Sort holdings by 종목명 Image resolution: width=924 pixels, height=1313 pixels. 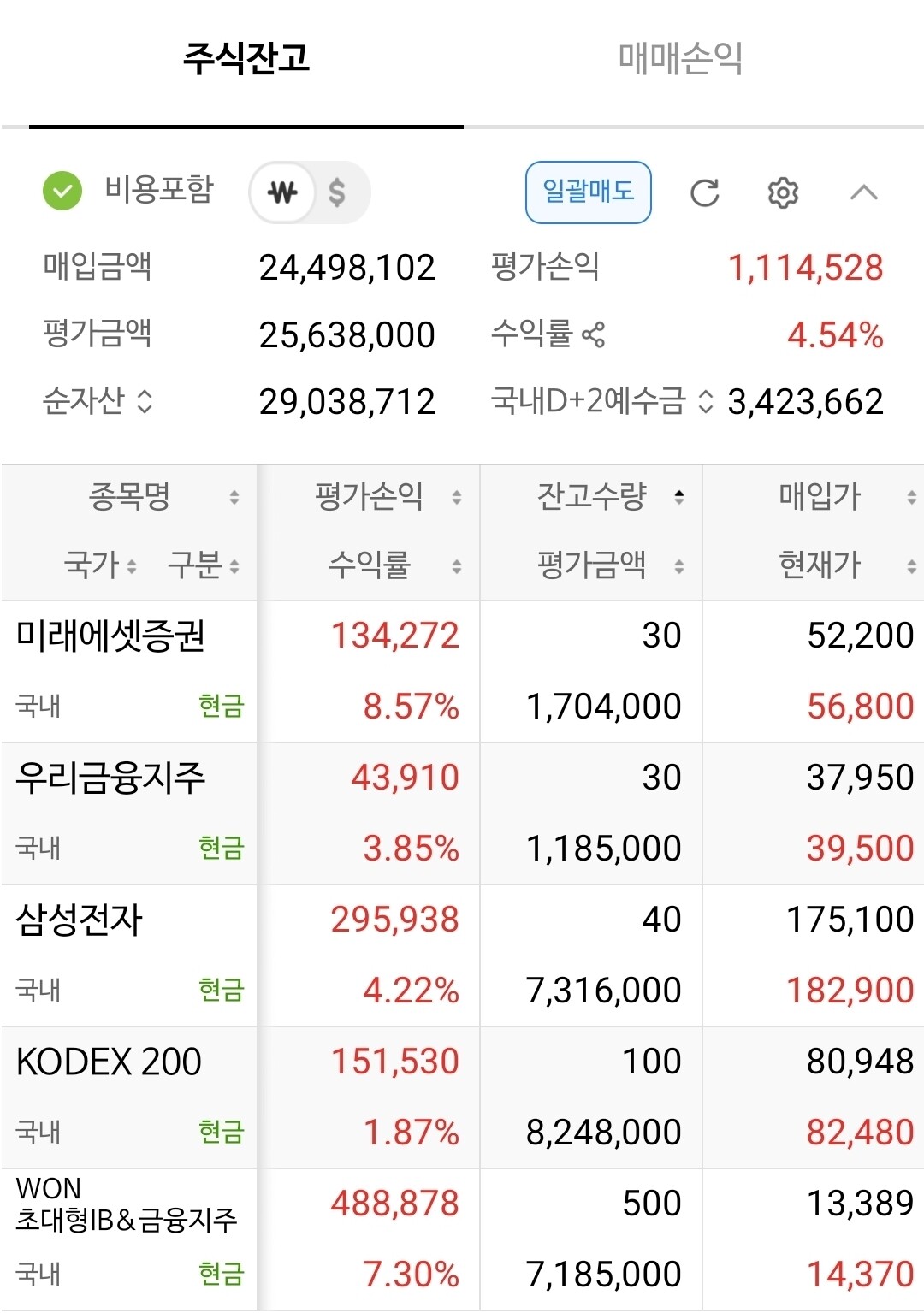(130, 496)
